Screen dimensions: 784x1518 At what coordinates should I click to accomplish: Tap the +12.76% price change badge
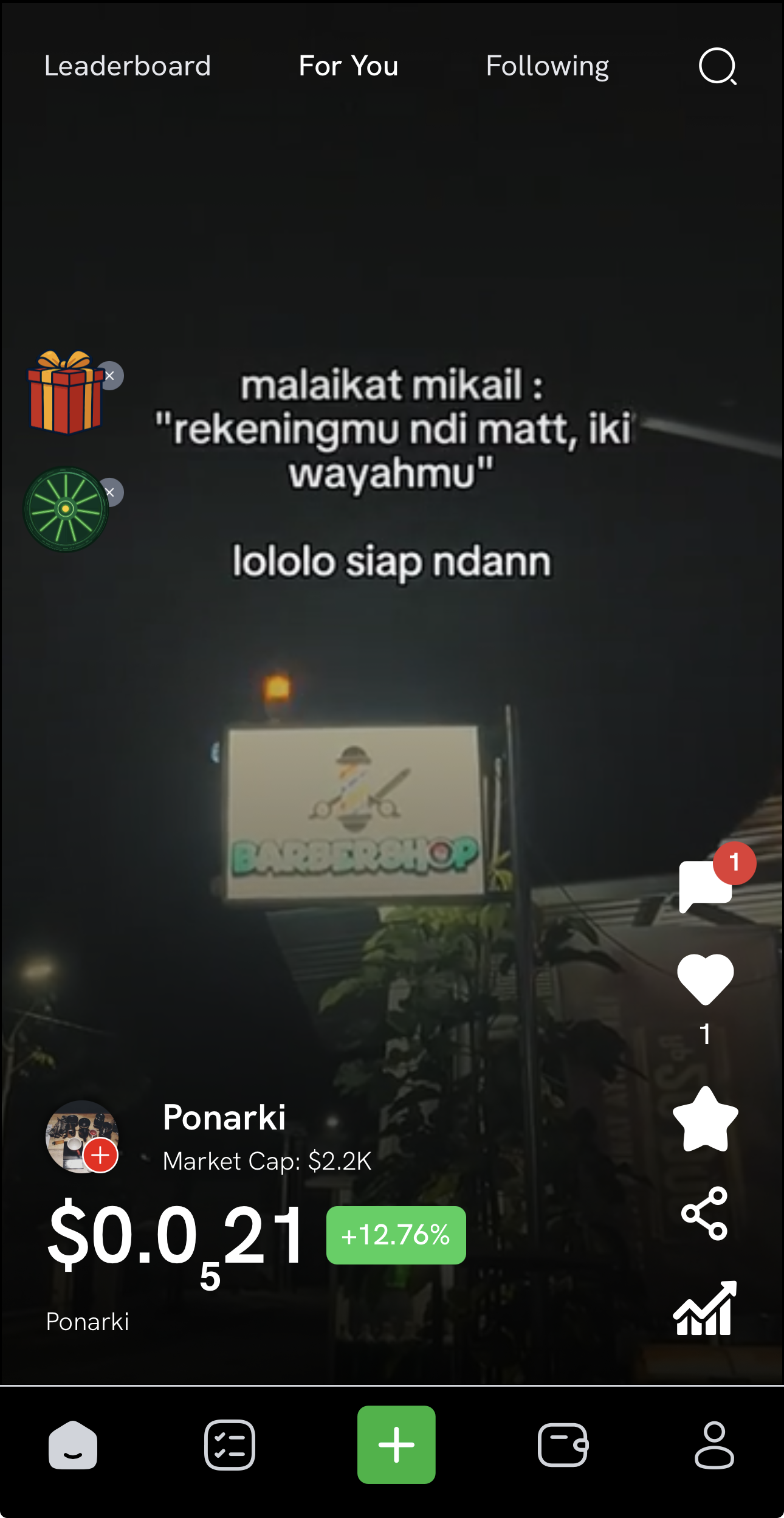[x=396, y=1235]
